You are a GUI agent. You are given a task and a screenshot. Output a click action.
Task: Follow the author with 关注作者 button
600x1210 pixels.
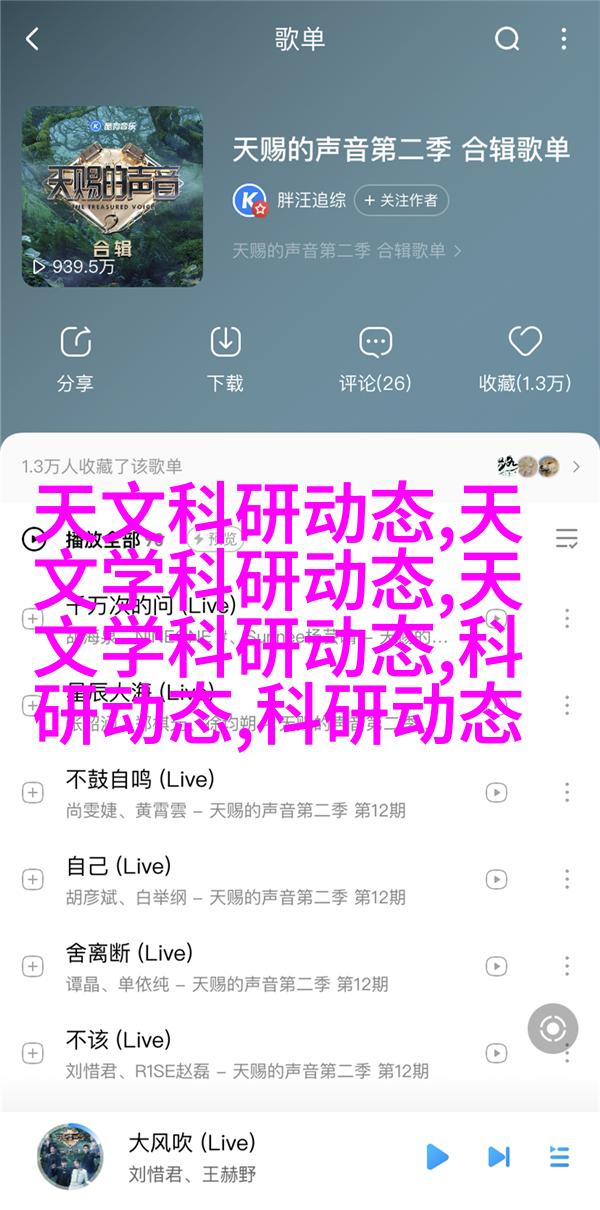[401, 200]
